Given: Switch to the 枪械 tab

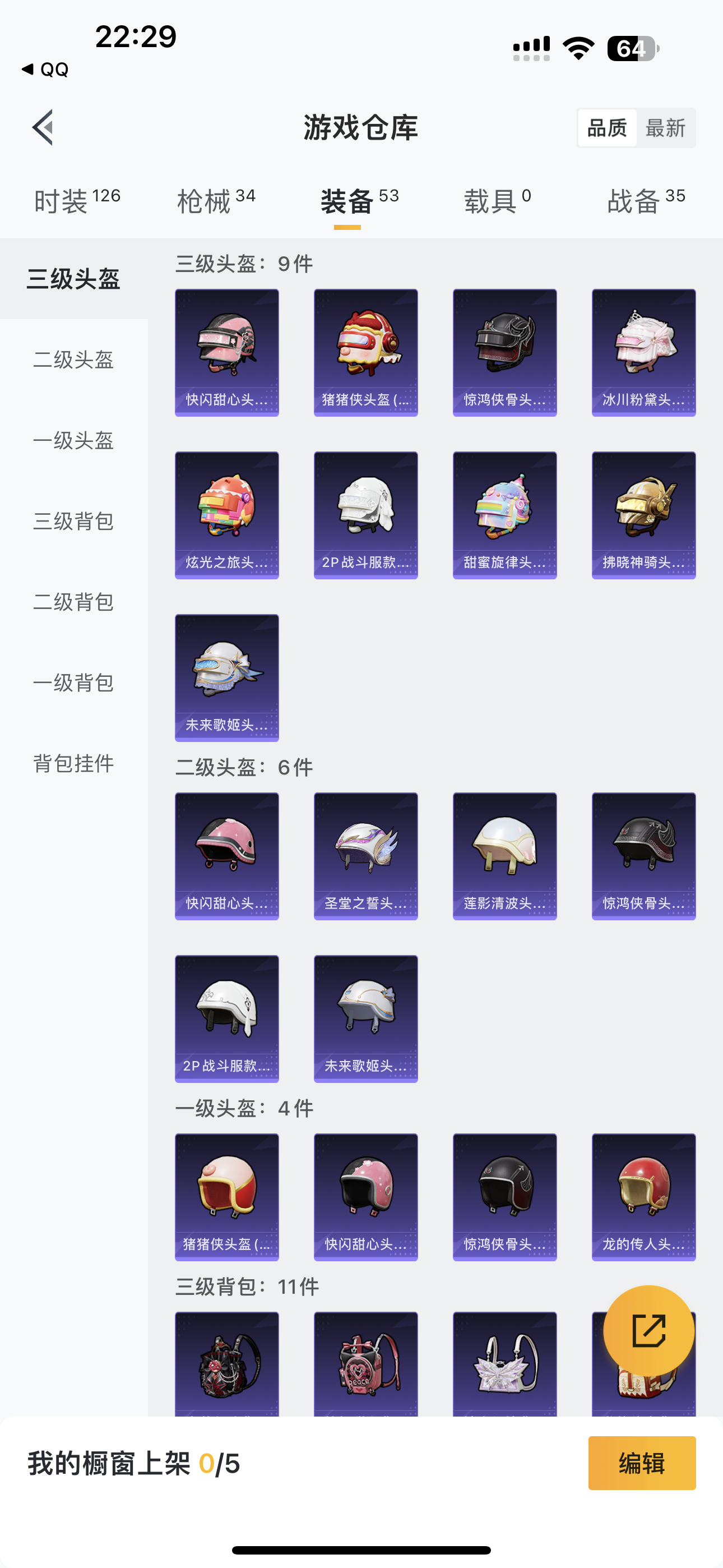Looking at the screenshot, I should [x=216, y=201].
